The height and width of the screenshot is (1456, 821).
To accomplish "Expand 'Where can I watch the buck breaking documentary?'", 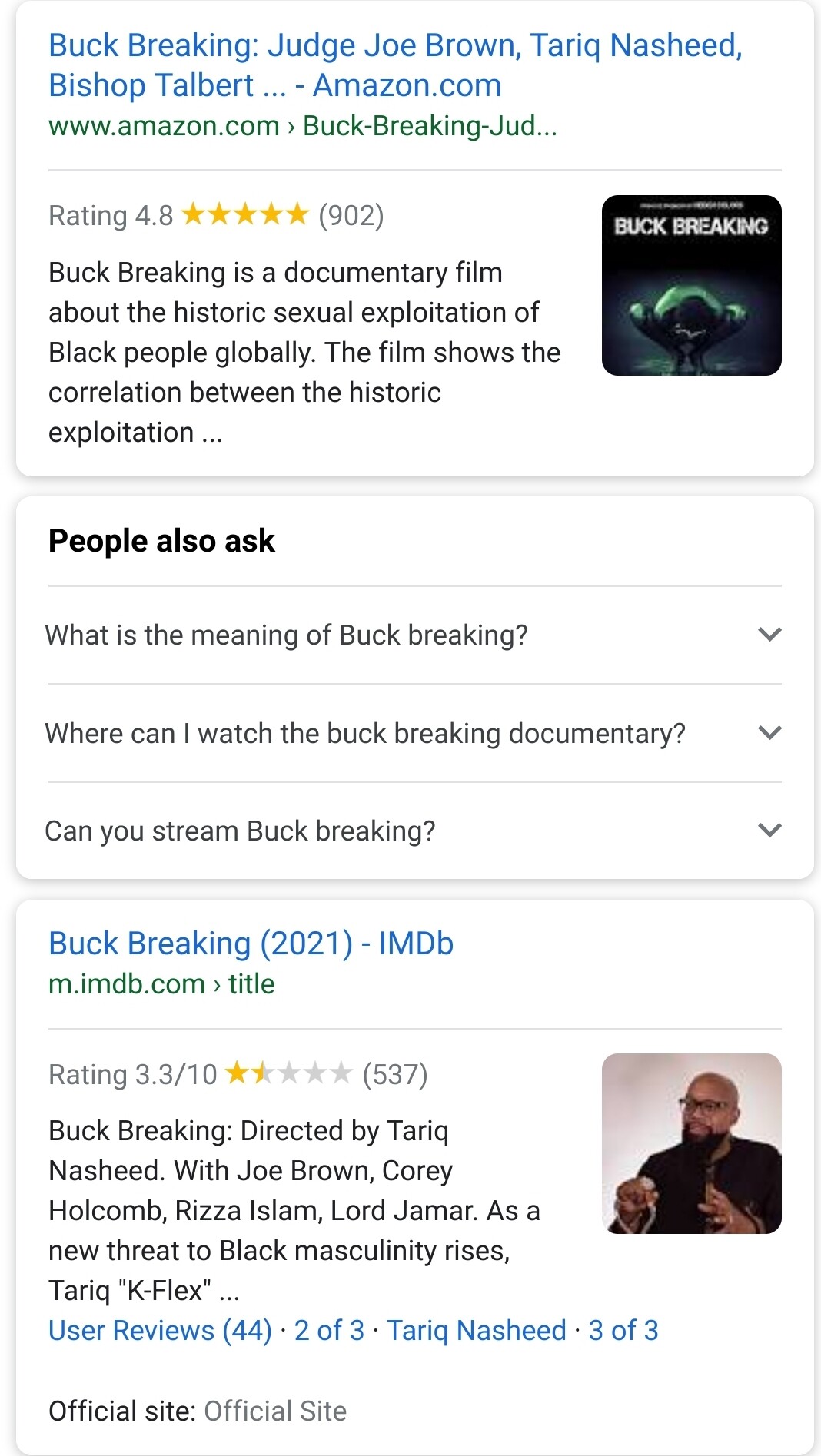I will [414, 733].
